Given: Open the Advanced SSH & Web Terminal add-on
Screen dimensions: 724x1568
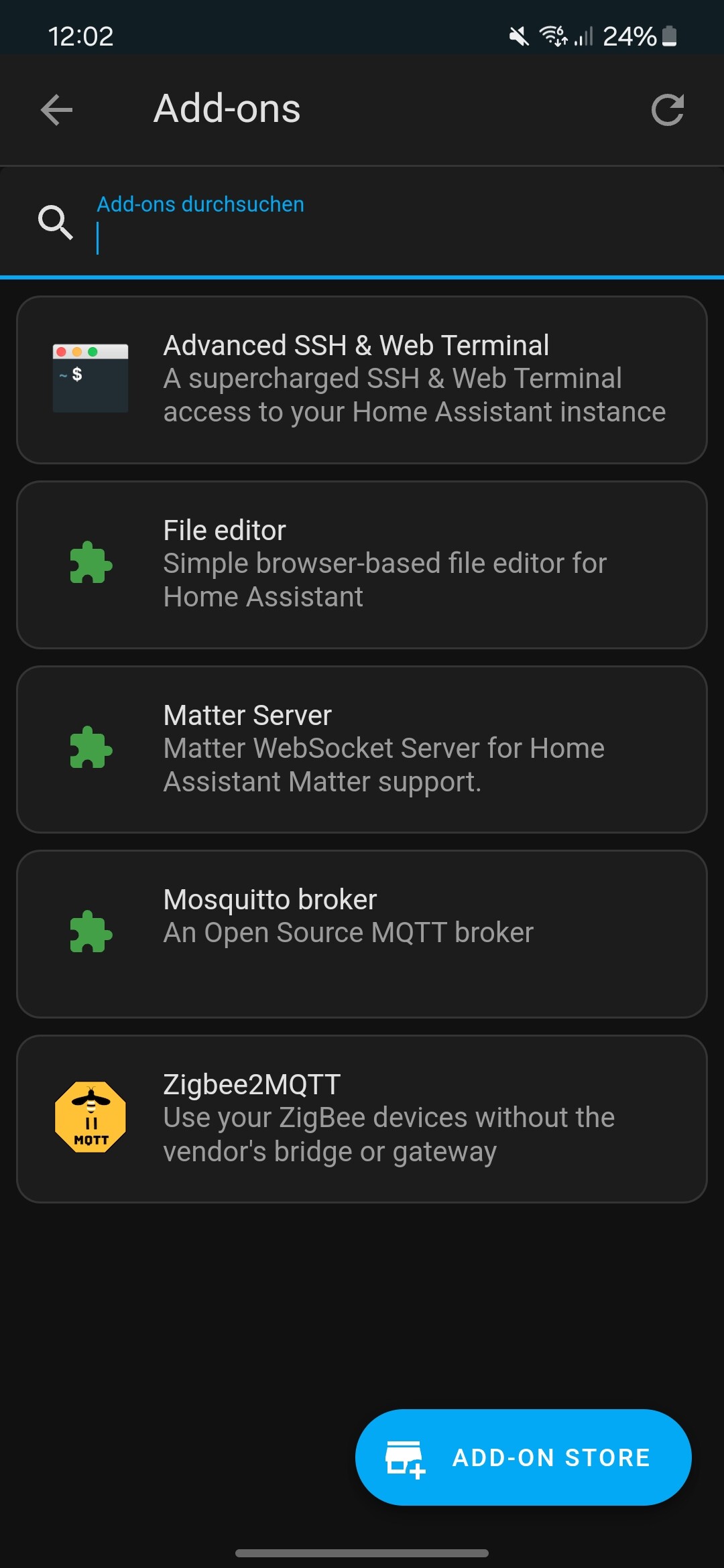Looking at the screenshot, I should pyautogui.click(x=362, y=380).
